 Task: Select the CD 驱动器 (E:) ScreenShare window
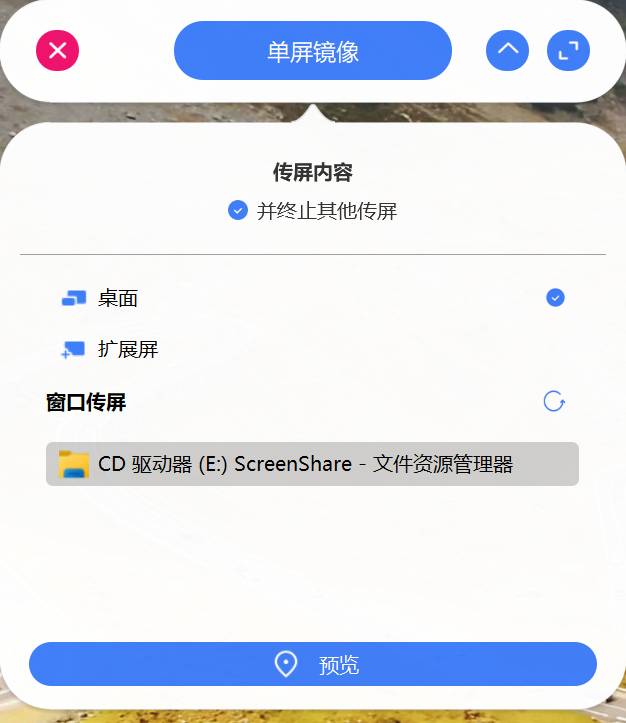point(312,464)
